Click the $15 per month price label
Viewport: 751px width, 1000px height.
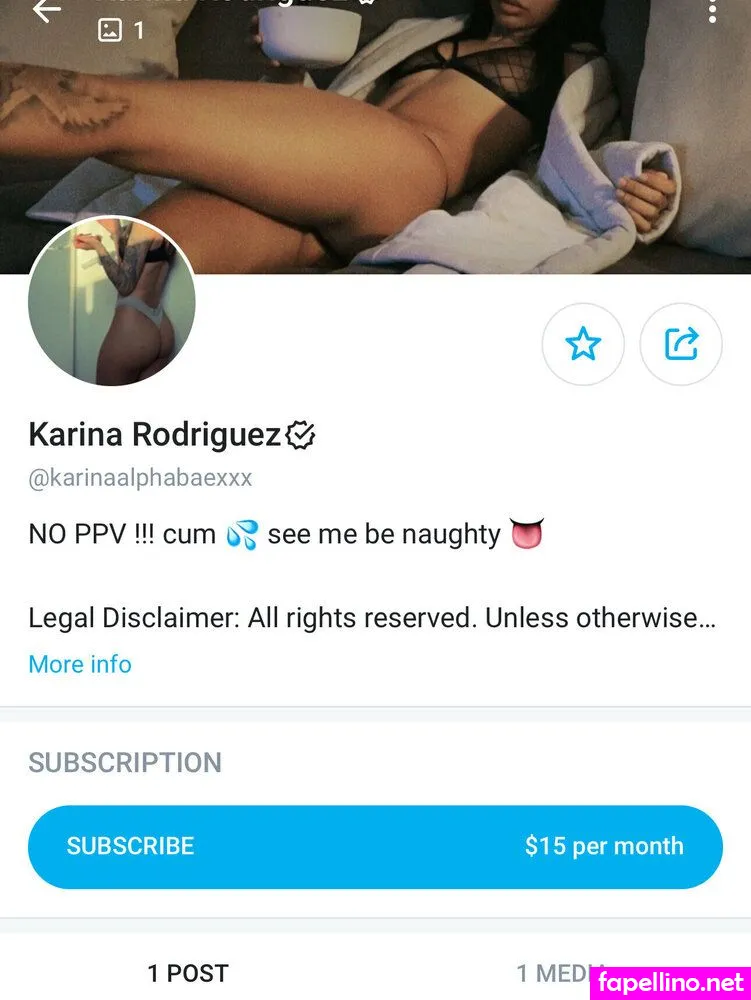click(x=604, y=846)
